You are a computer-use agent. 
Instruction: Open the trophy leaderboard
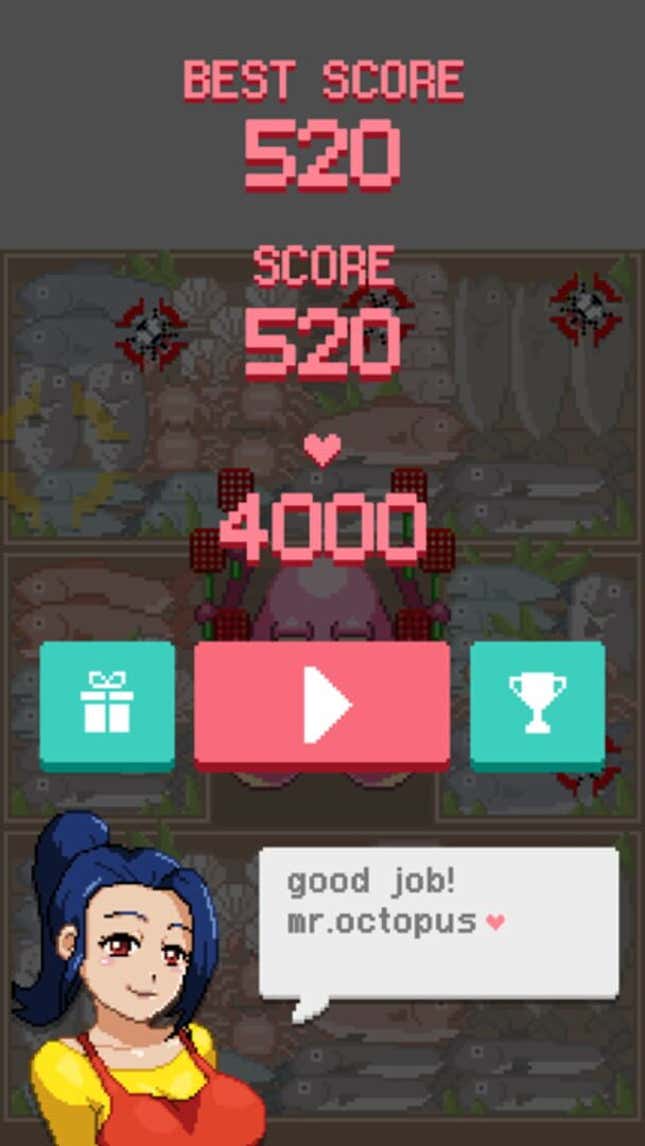pos(538,705)
